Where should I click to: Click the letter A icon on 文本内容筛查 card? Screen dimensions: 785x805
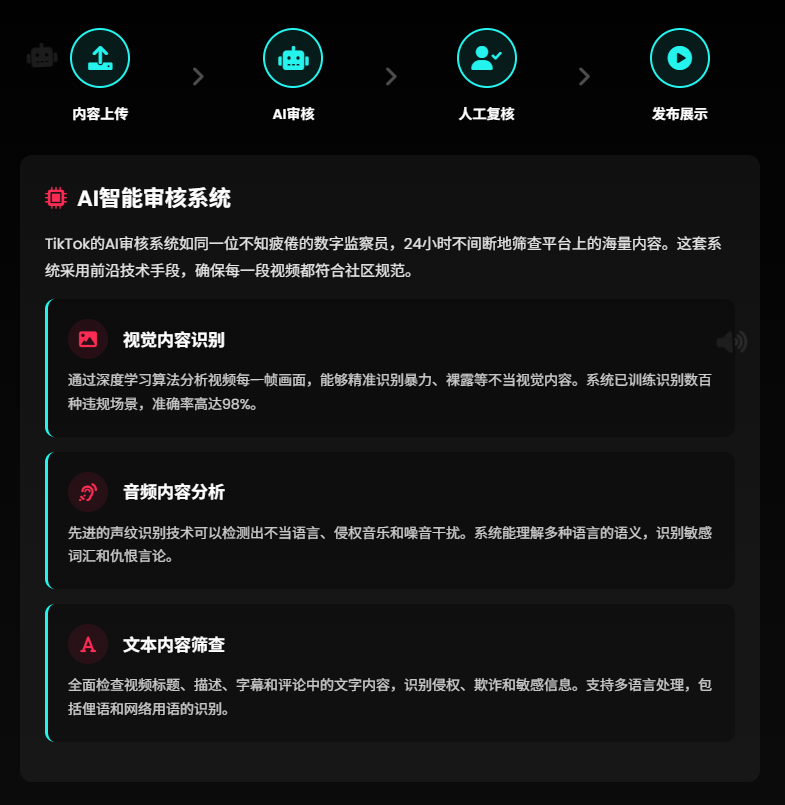[88, 643]
